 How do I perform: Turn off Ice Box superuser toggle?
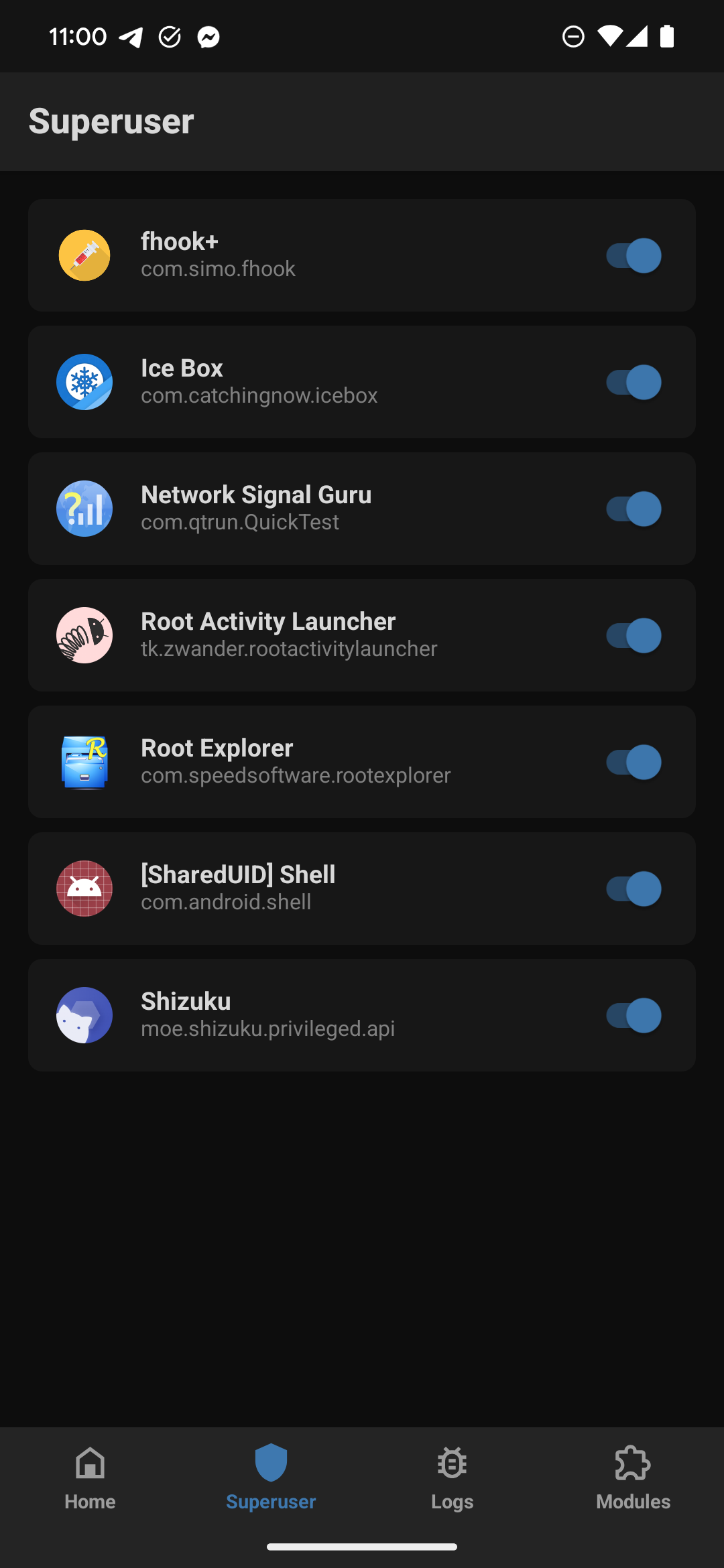click(633, 382)
